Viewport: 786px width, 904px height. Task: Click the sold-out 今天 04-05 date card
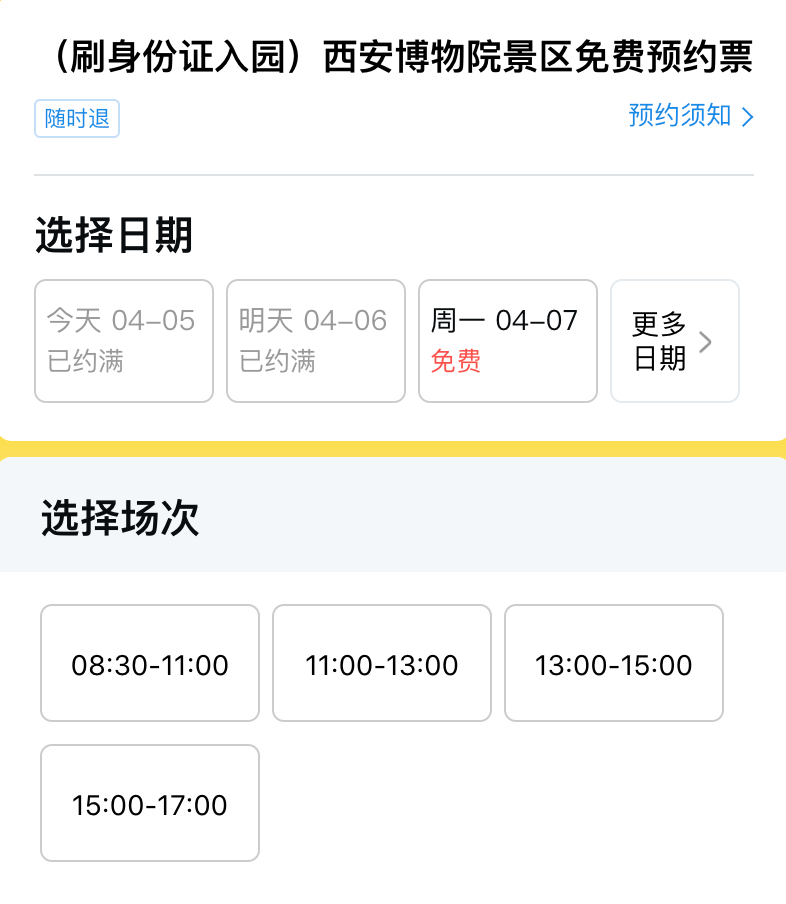coord(124,341)
